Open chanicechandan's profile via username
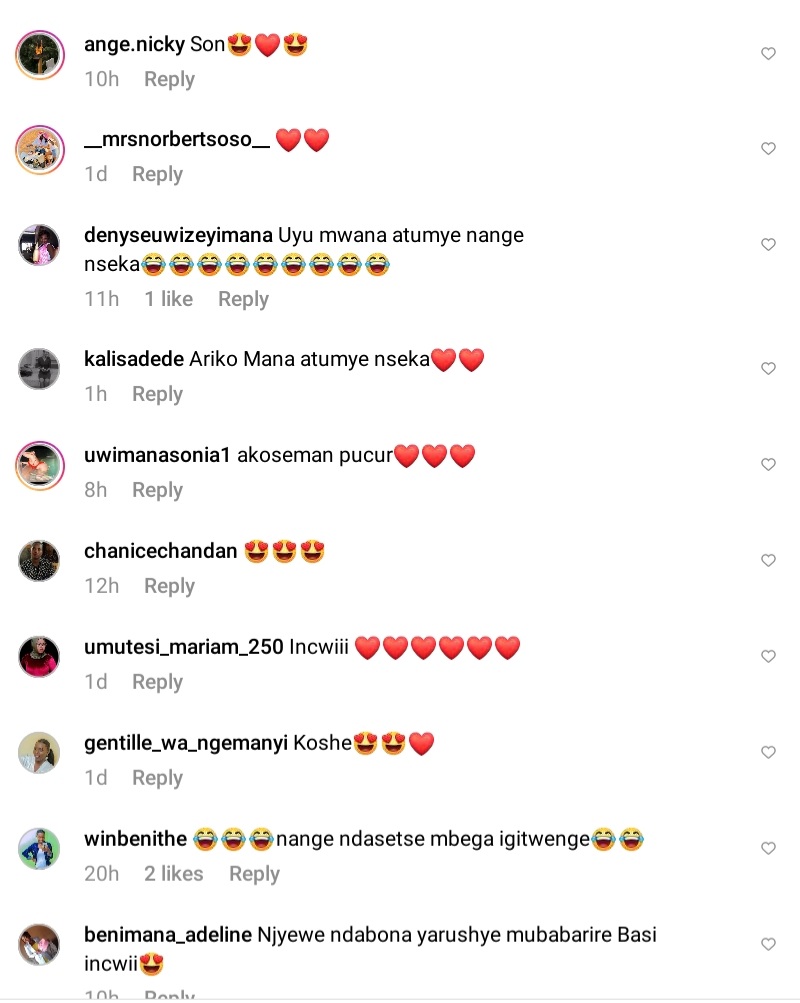Screen dimensions: 800x1003 tap(161, 551)
